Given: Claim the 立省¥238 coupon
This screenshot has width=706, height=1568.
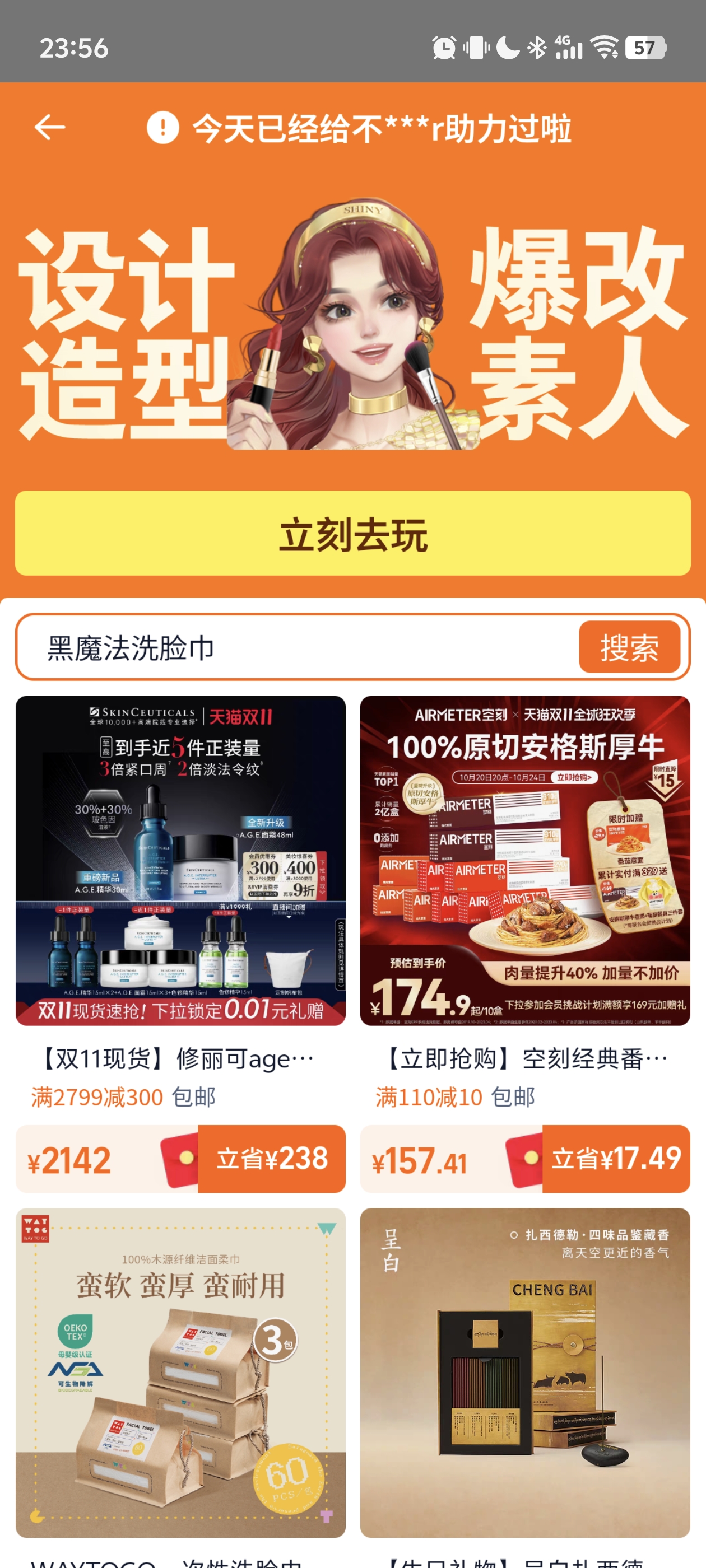Looking at the screenshot, I should [271, 1158].
